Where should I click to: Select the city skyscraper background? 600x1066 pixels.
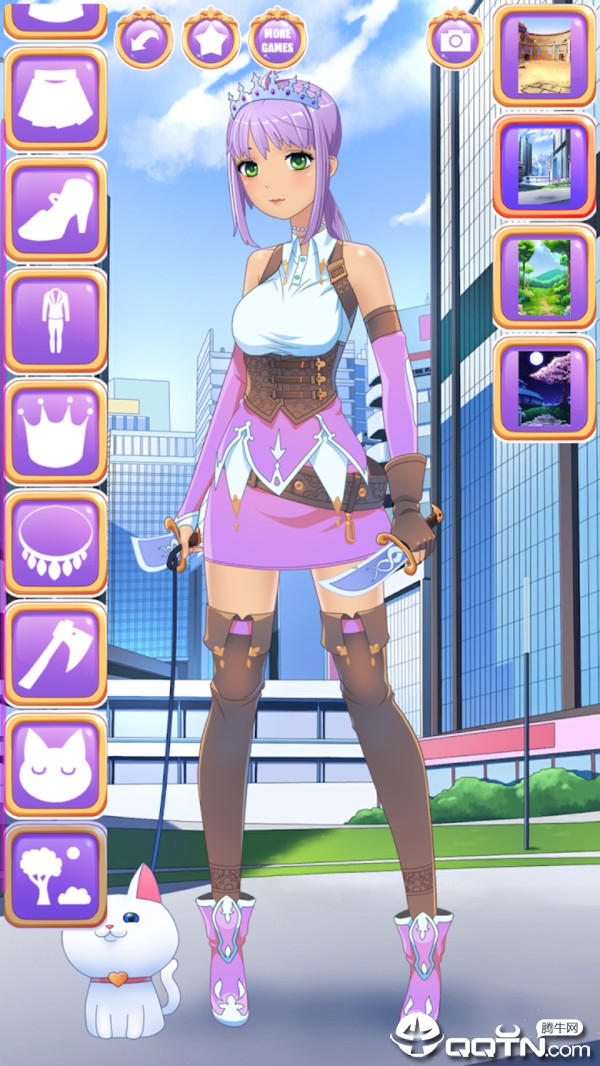[x=544, y=166]
